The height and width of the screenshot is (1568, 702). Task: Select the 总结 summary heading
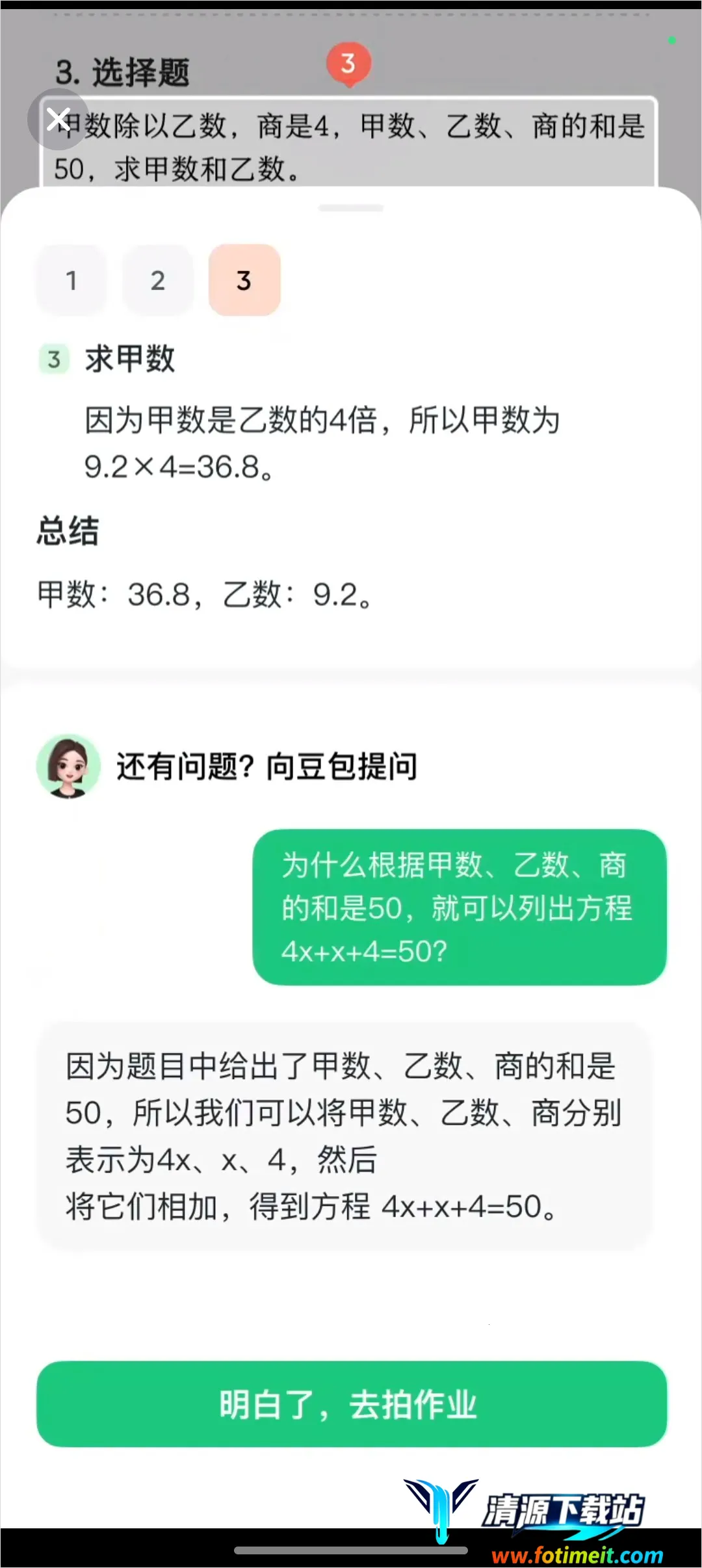[x=68, y=532]
